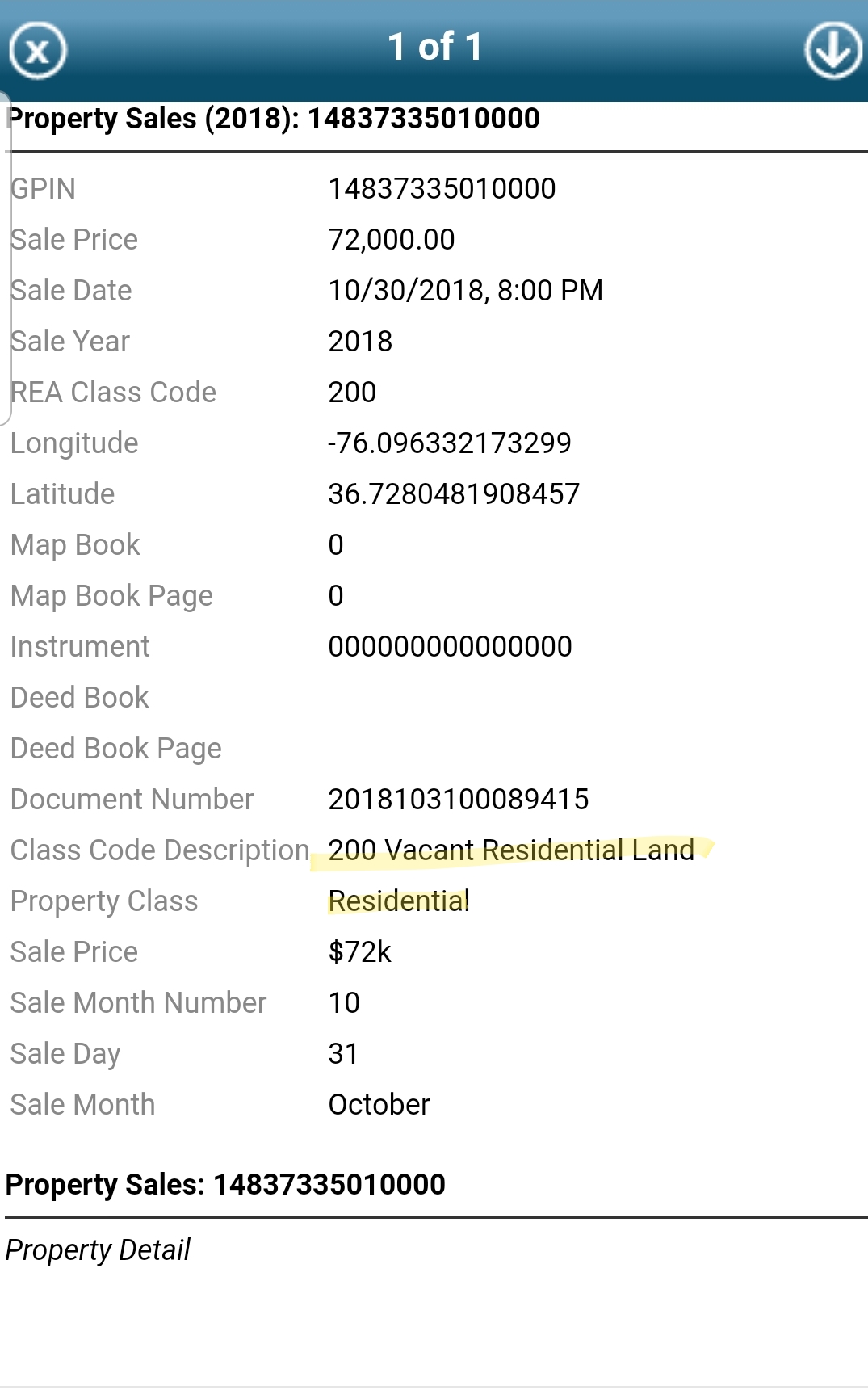Open the Property Detail link
Viewport: 868px width, 1390px height.
[x=98, y=1249]
